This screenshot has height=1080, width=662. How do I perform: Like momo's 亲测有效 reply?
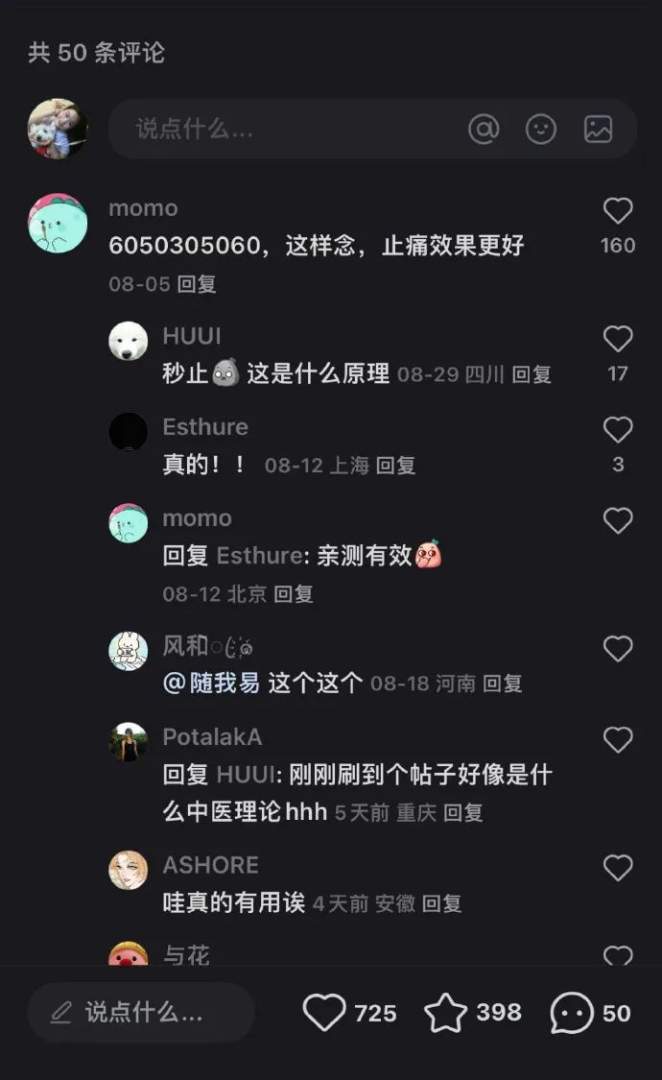(618, 520)
